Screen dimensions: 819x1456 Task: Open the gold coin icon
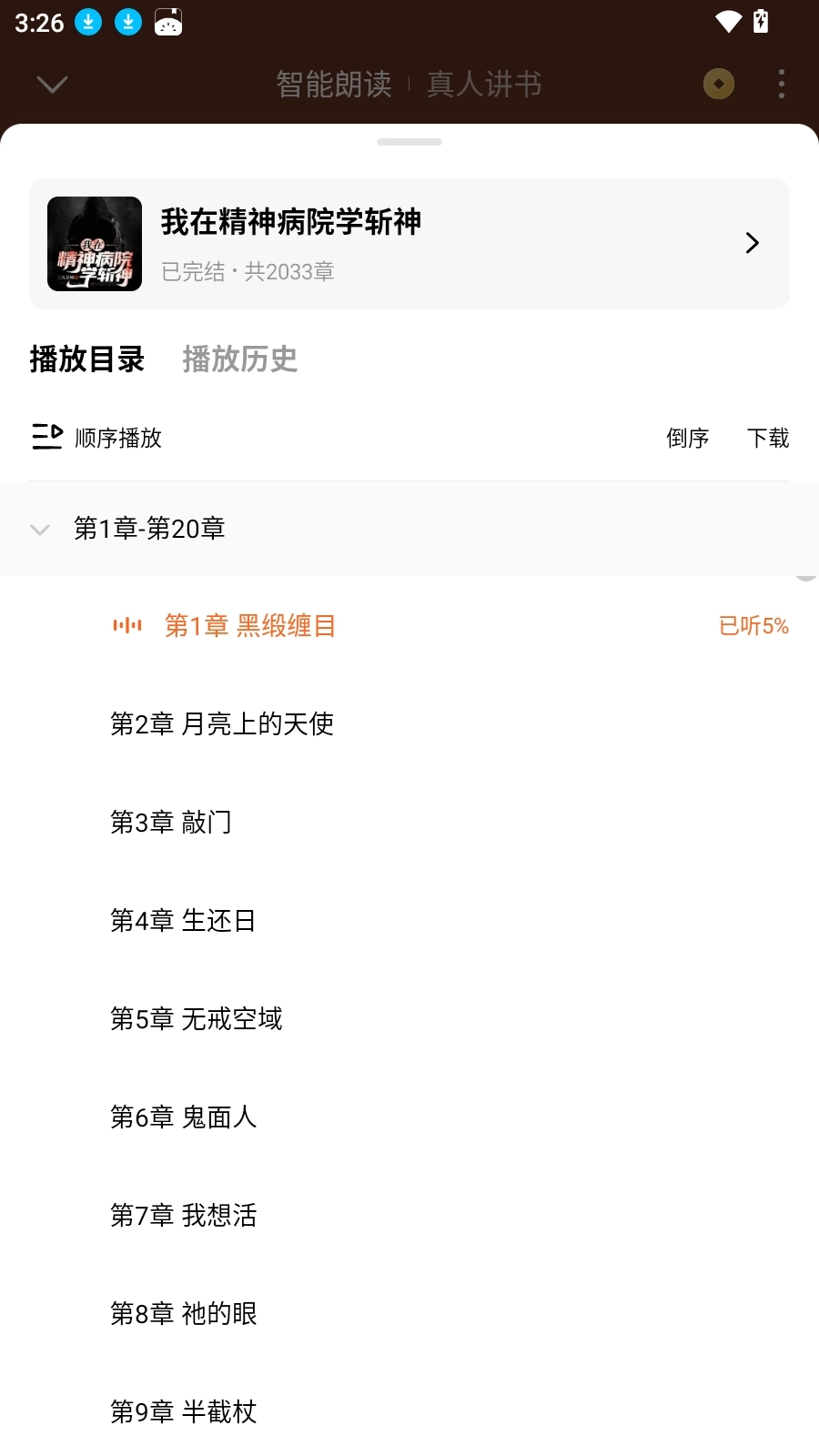tap(718, 84)
